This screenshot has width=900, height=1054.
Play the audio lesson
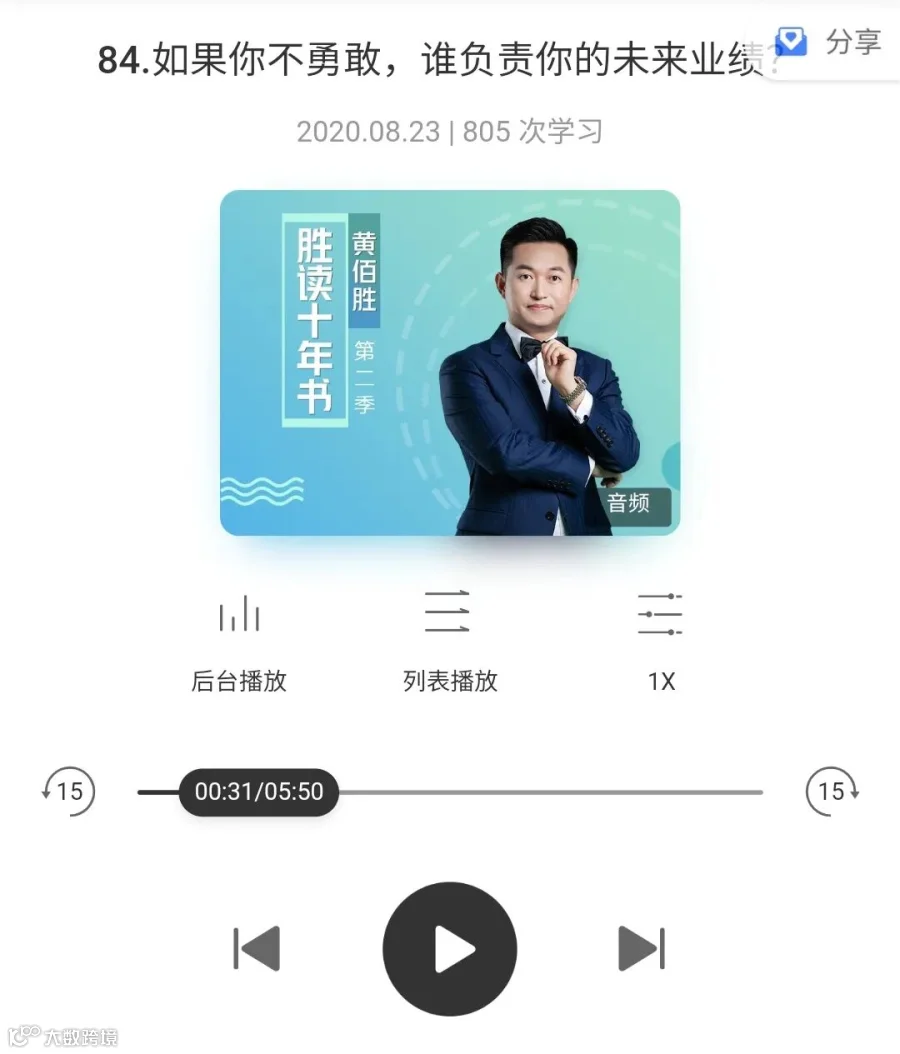coord(450,948)
